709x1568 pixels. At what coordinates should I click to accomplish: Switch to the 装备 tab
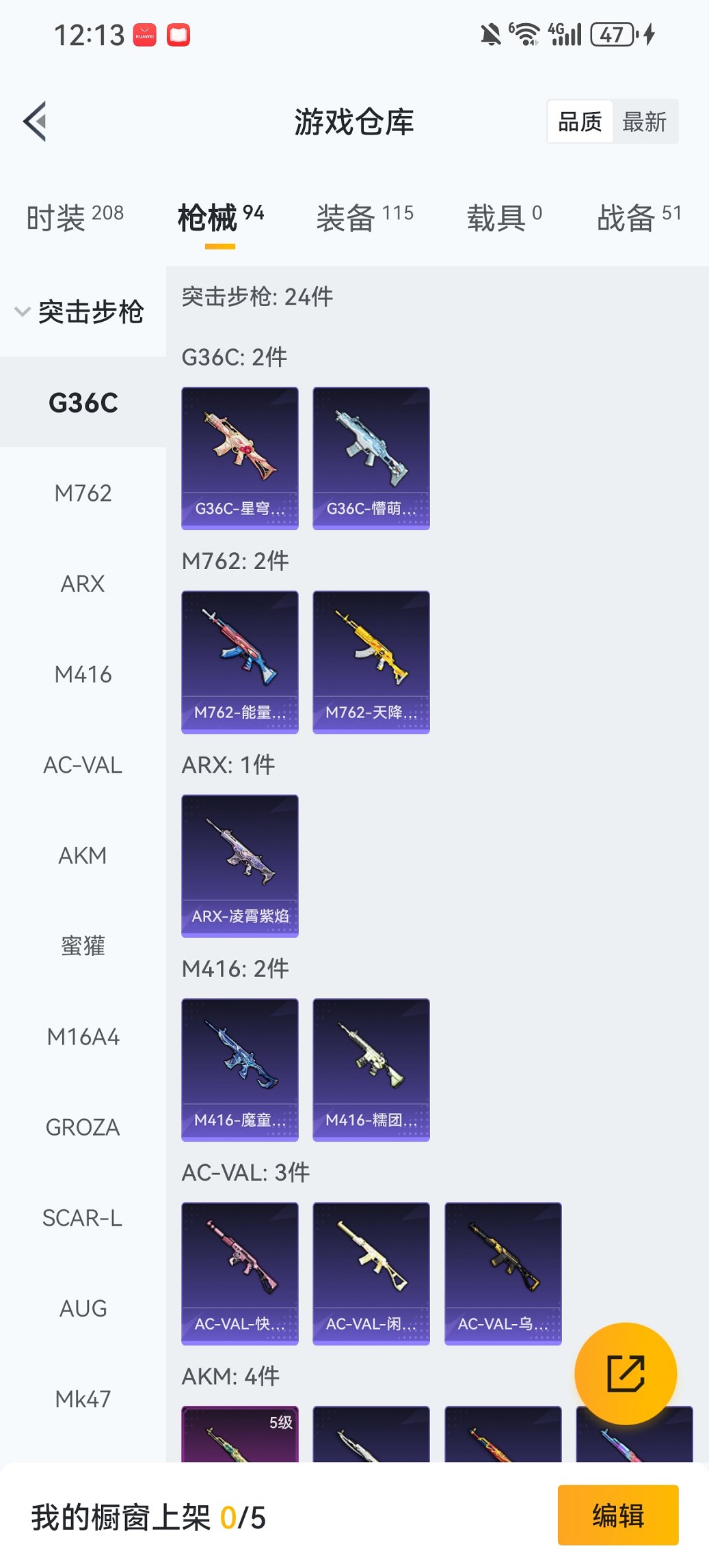point(364,217)
